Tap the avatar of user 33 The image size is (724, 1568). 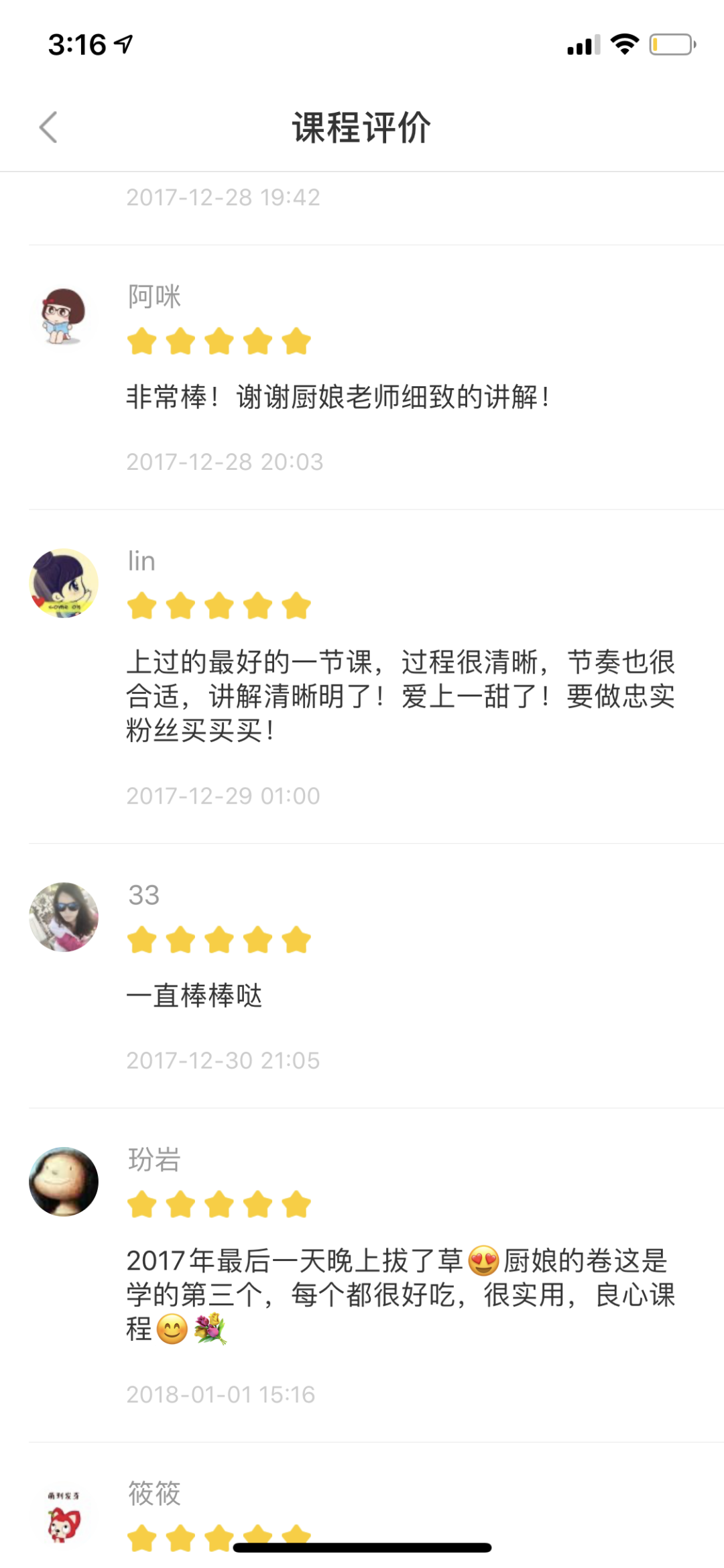pyautogui.click(x=64, y=917)
